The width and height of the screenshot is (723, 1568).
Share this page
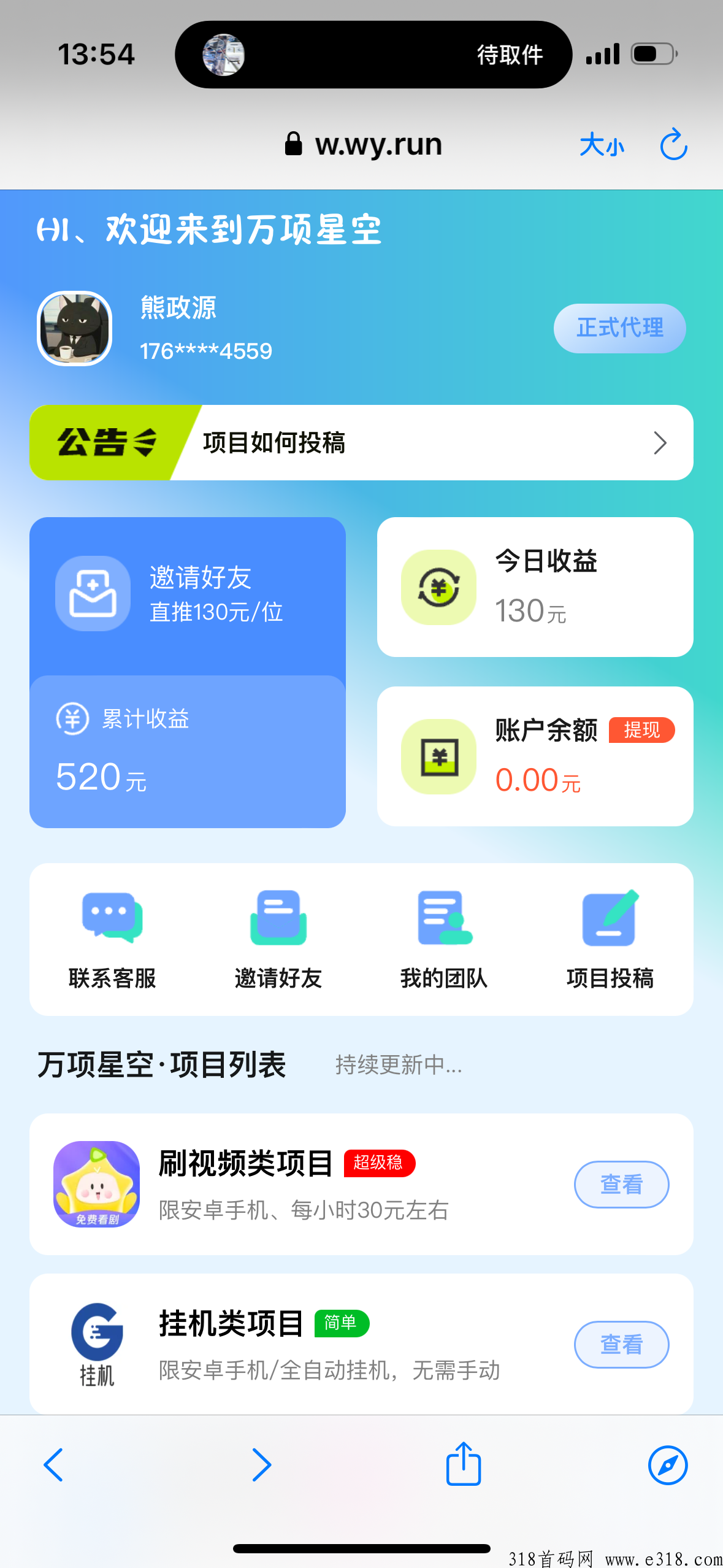pyautogui.click(x=463, y=1464)
